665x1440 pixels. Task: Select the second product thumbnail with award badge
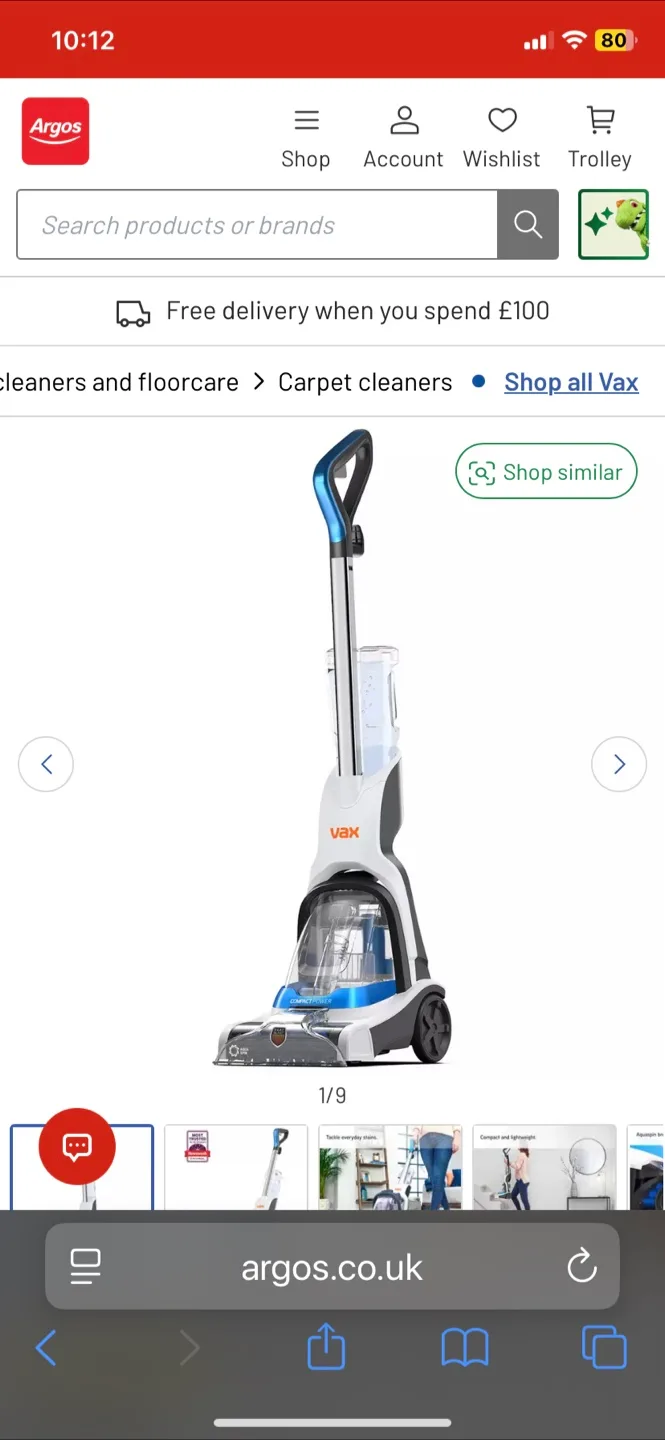click(236, 1167)
